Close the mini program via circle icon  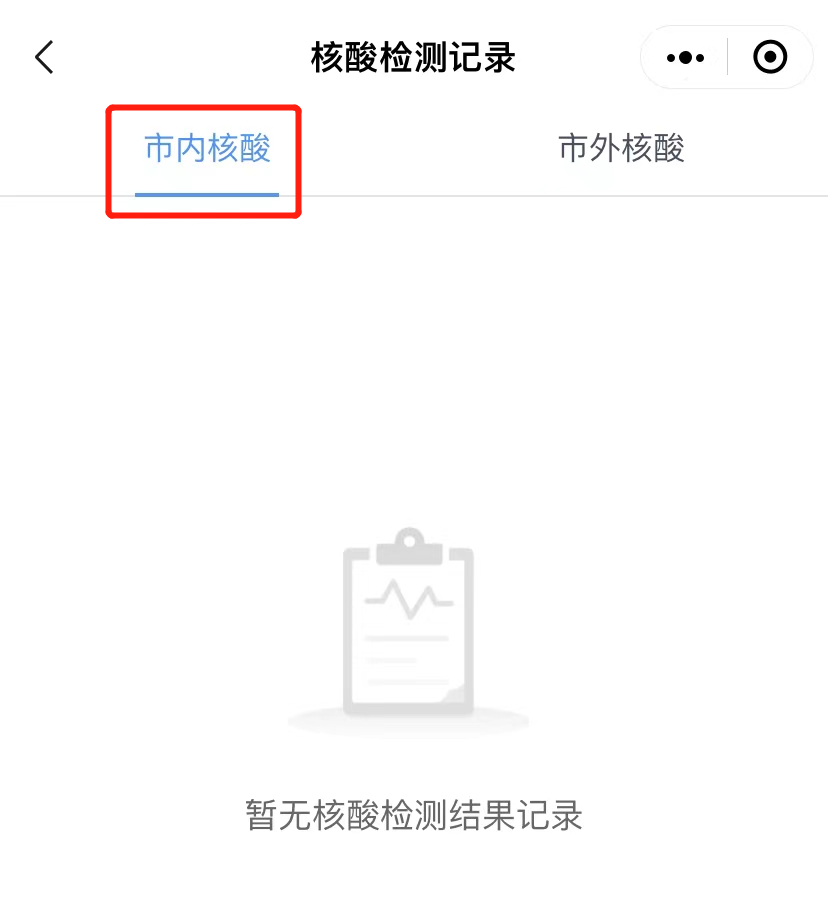pyautogui.click(x=769, y=58)
